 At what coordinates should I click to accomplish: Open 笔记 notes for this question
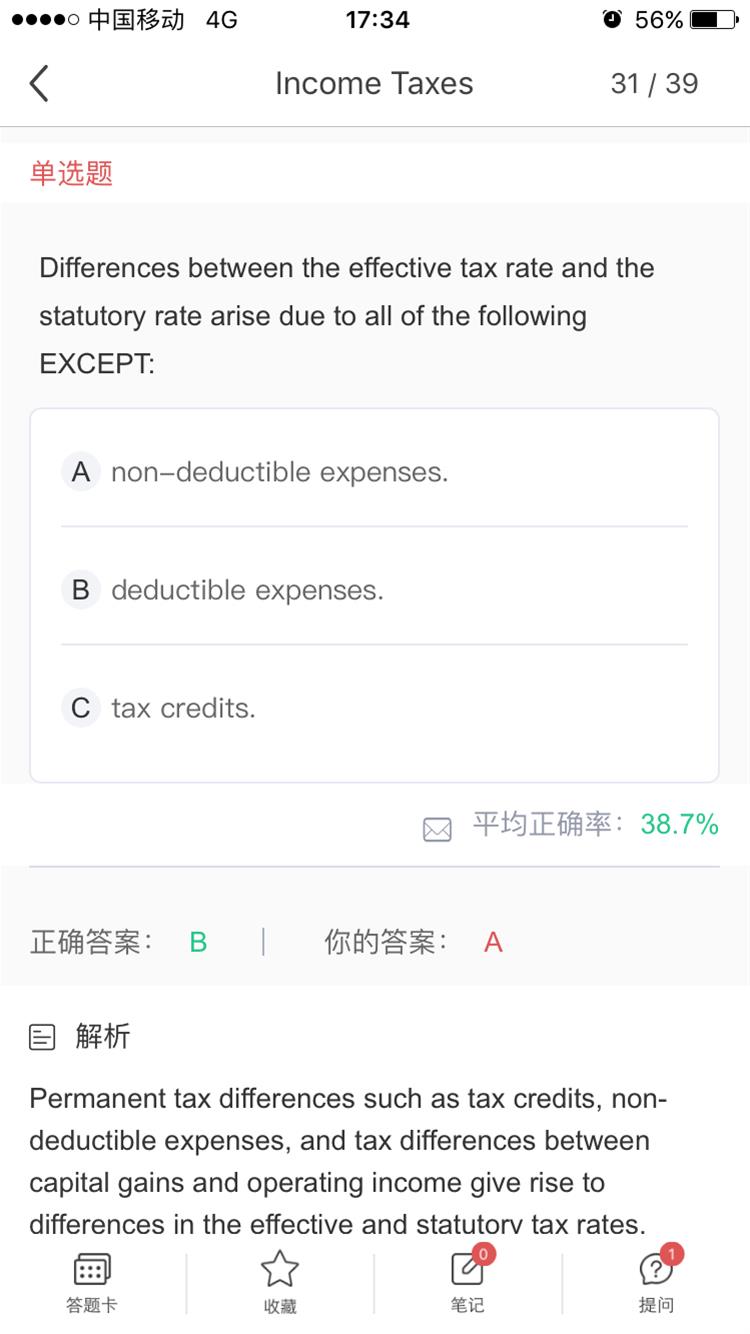point(468,1282)
